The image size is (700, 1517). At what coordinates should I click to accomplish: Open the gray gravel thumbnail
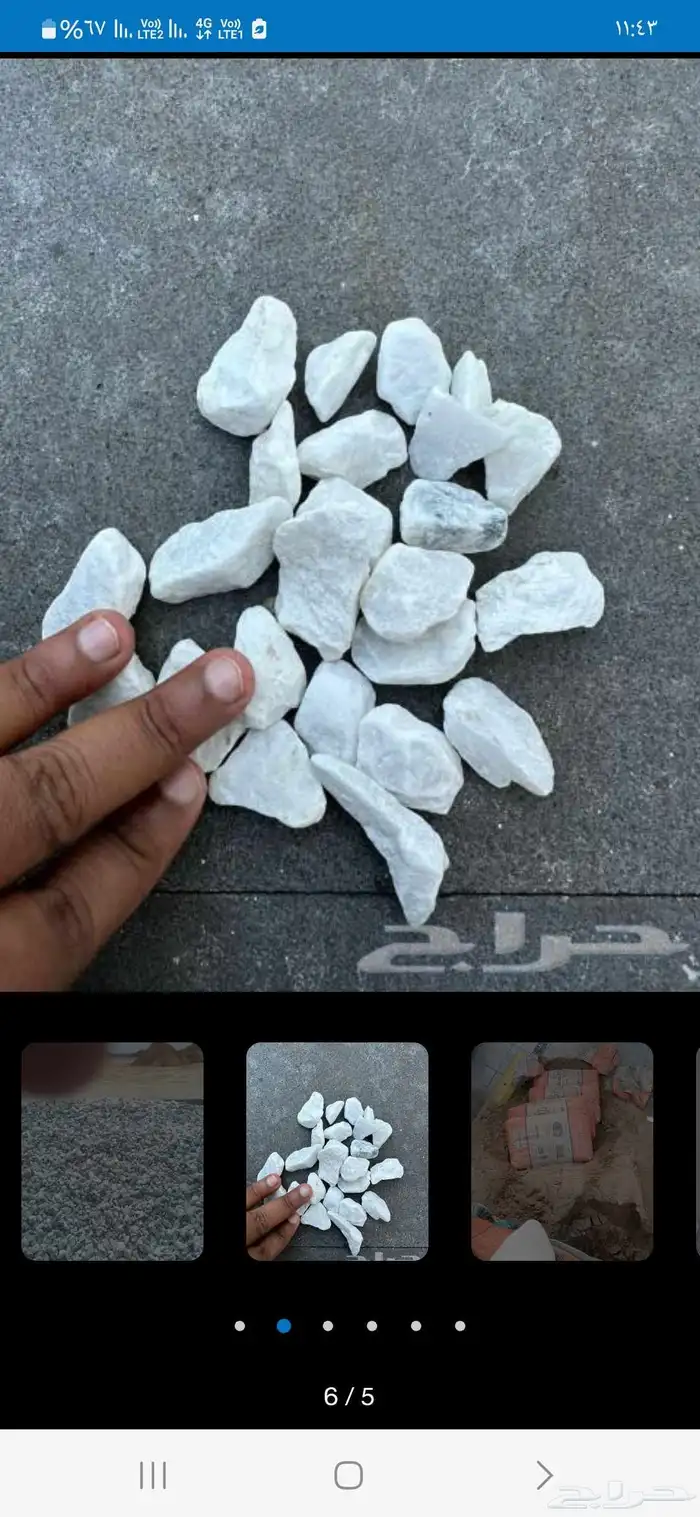point(112,1151)
